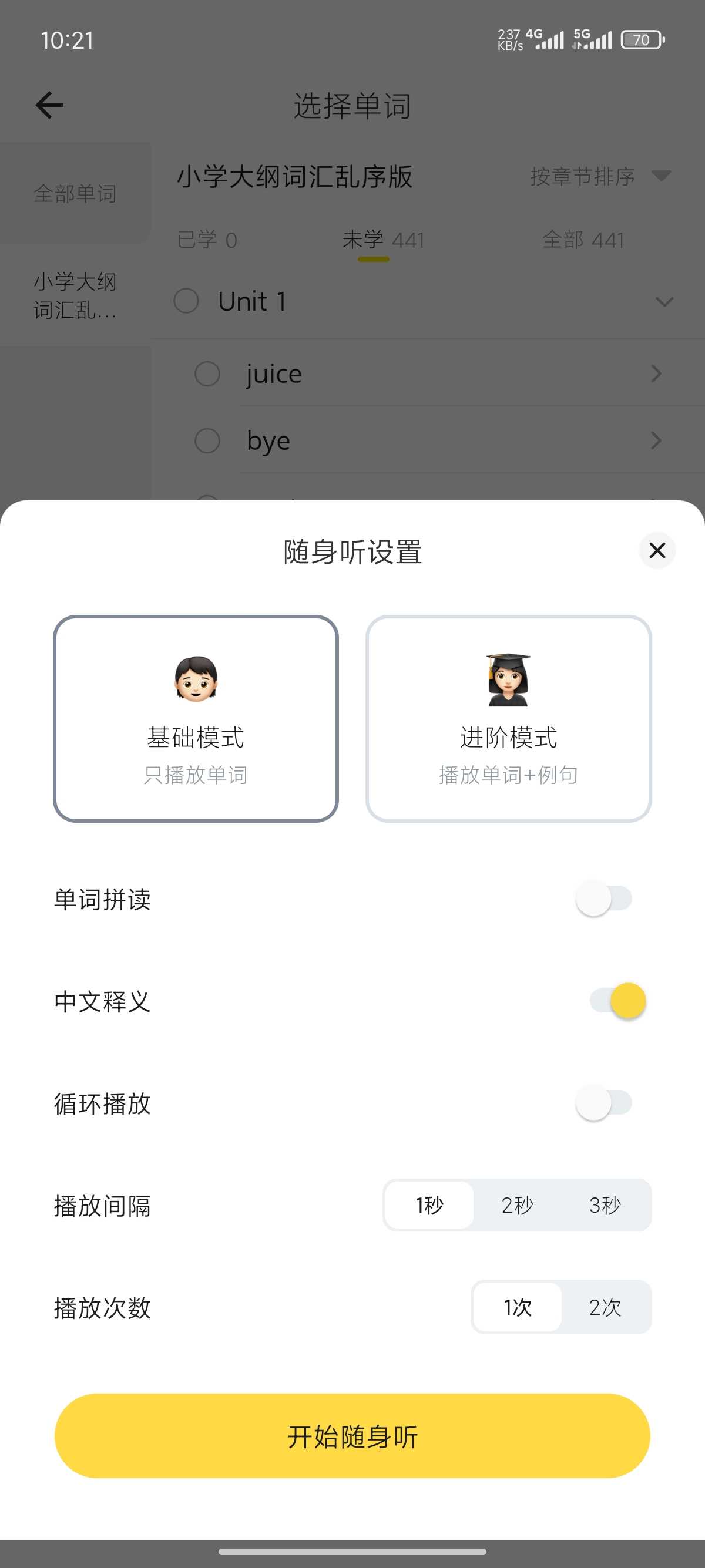Select 基础模式 card
The image size is (705, 1568).
(196, 718)
